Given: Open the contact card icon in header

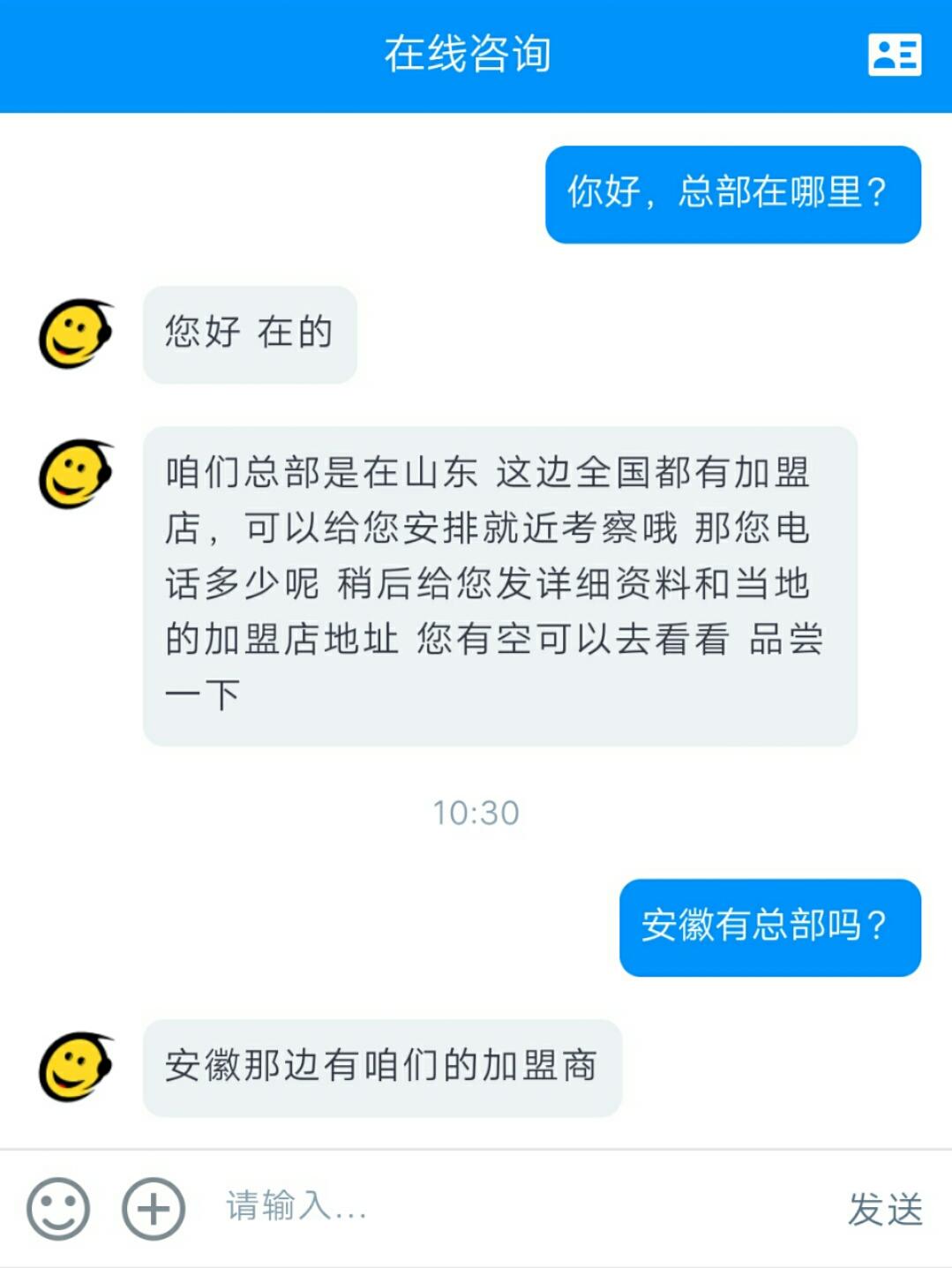Looking at the screenshot, I should point(894,55).
